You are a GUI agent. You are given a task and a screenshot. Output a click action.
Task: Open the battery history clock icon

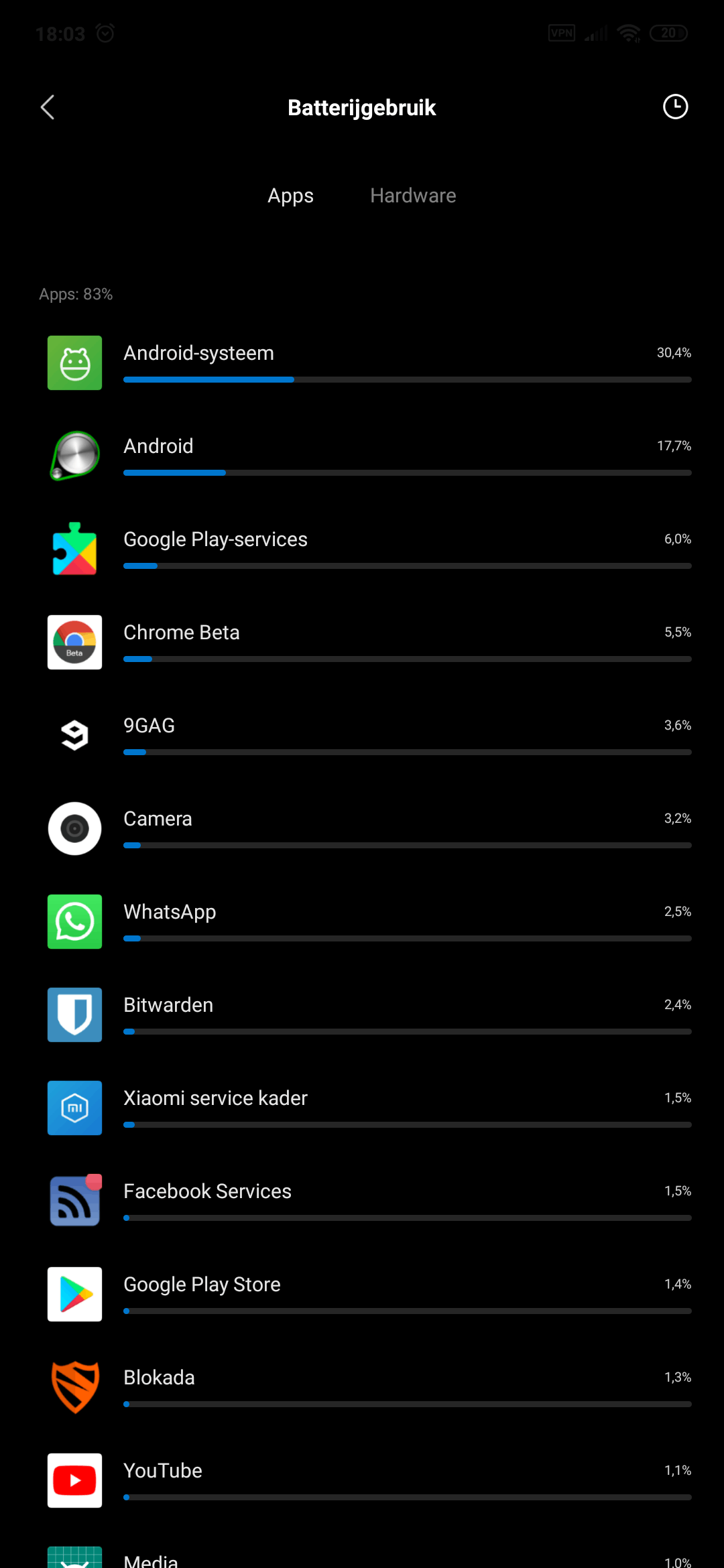coord(675,107)
